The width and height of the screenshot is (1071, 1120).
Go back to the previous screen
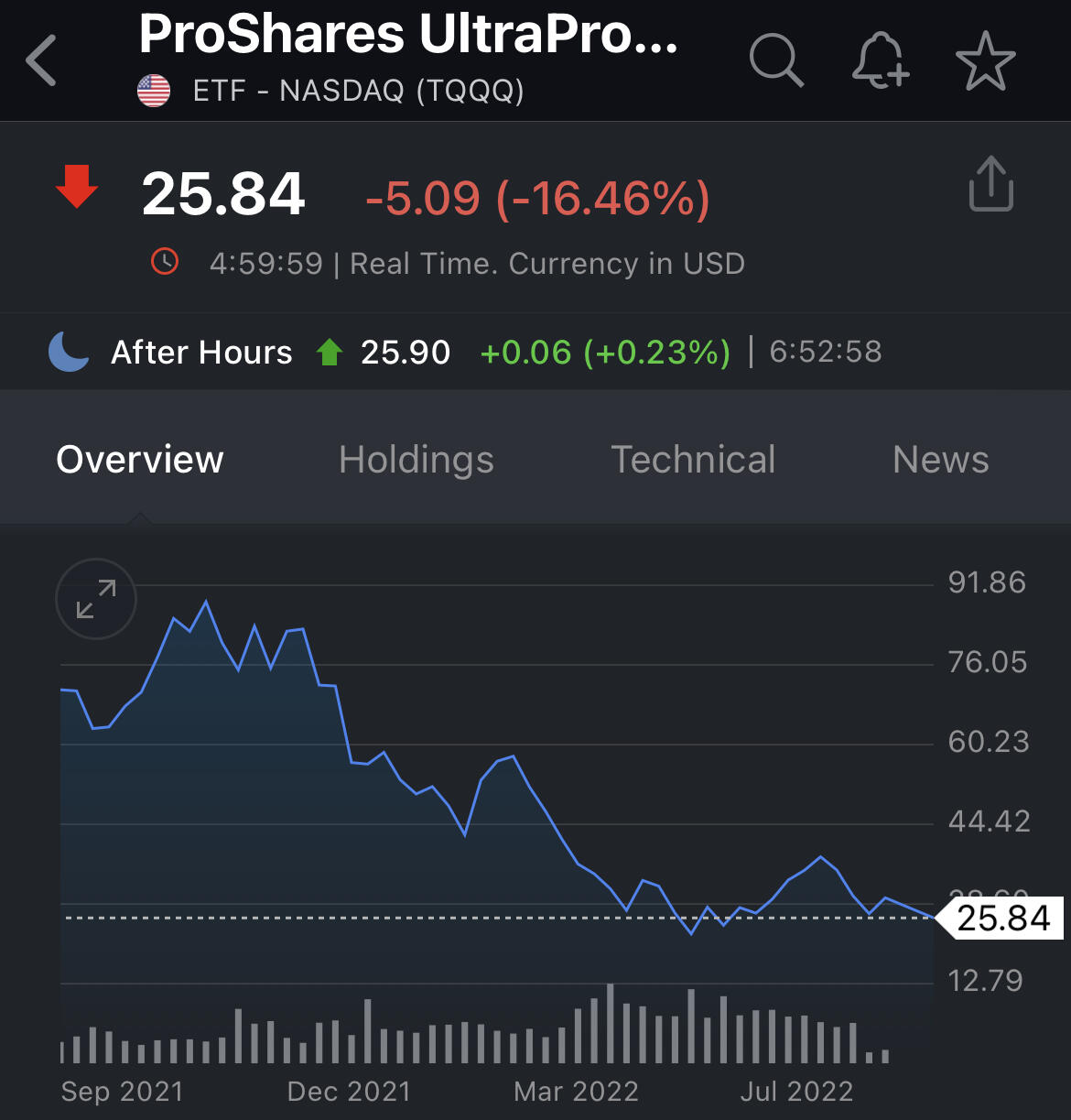[42, 60]
